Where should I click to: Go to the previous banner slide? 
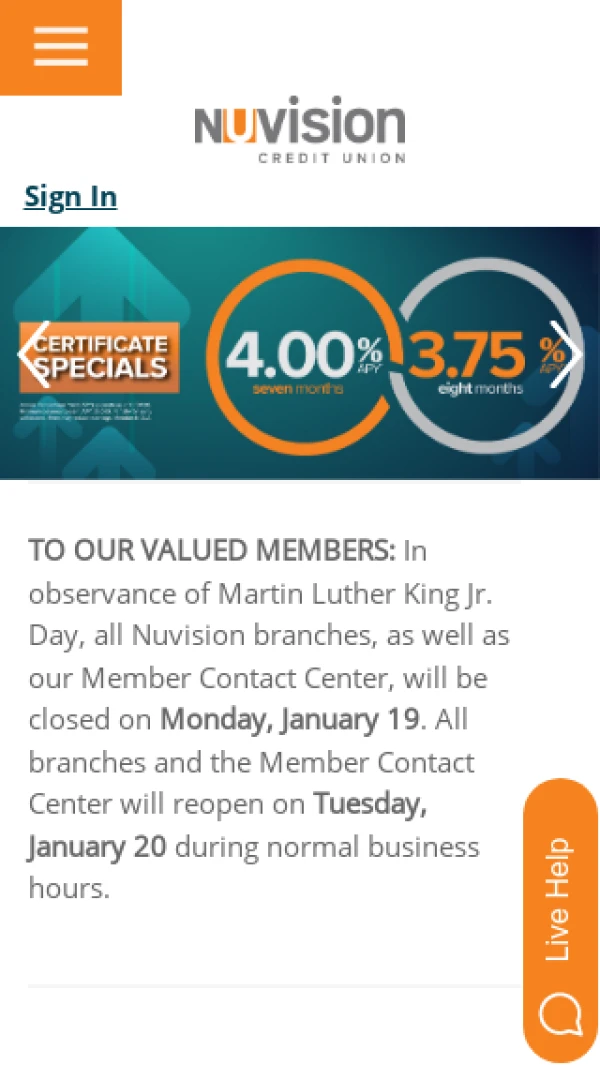pos(33,354)
